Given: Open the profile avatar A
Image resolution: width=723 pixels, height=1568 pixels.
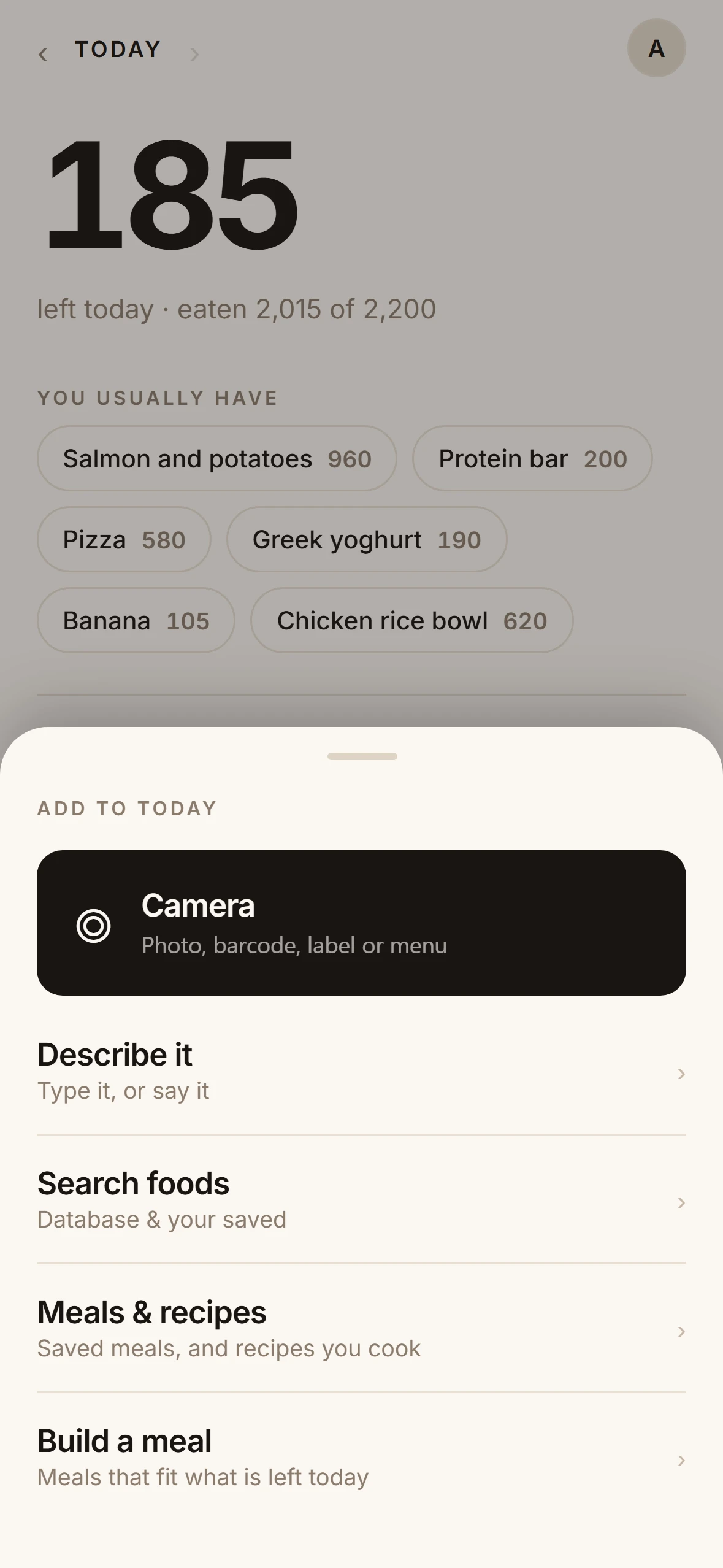Looking at the screenshot, I should pyautogui.click(x=656, y=48).
